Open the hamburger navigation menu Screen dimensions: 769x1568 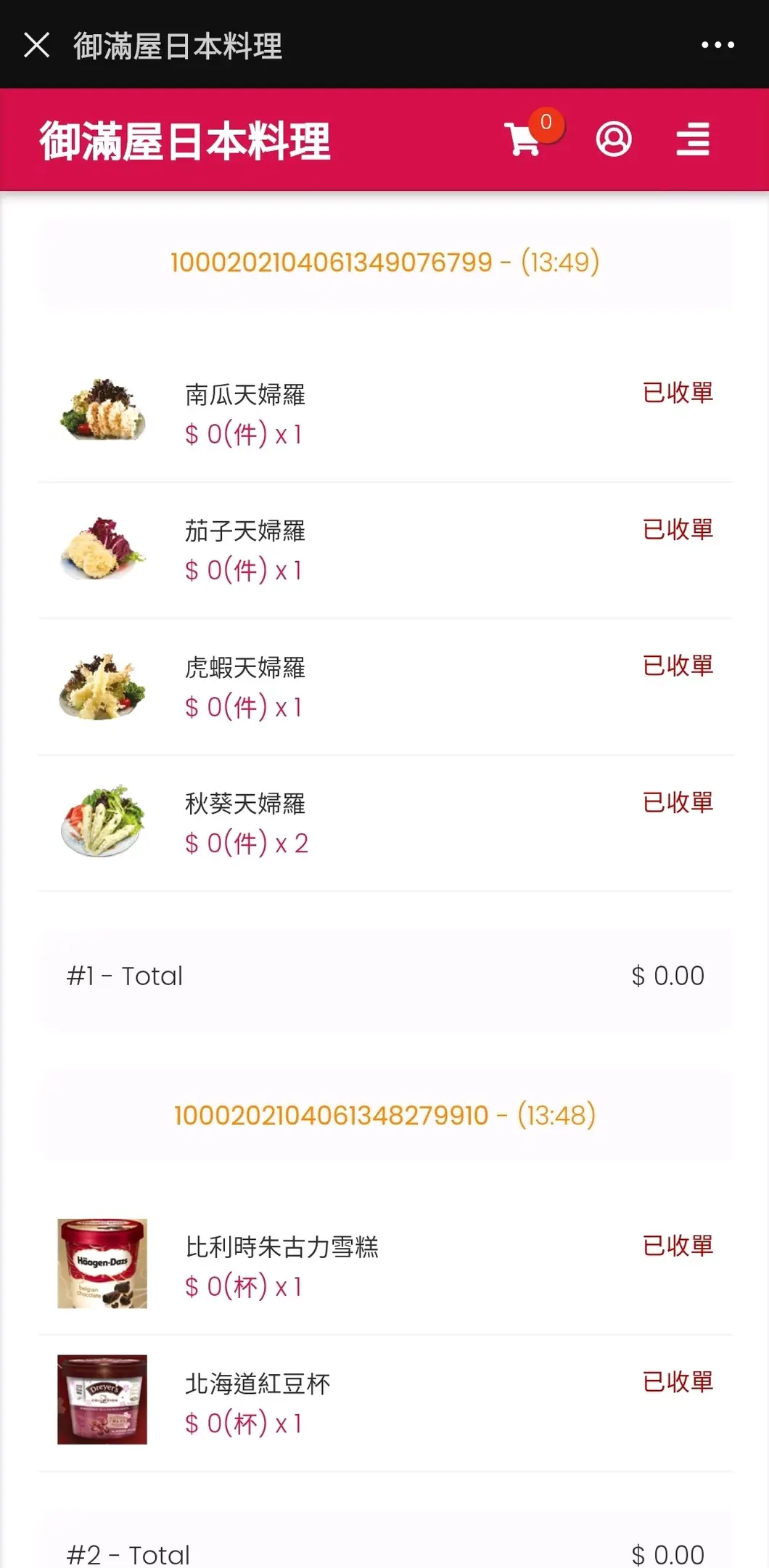[x=693, y=139]
